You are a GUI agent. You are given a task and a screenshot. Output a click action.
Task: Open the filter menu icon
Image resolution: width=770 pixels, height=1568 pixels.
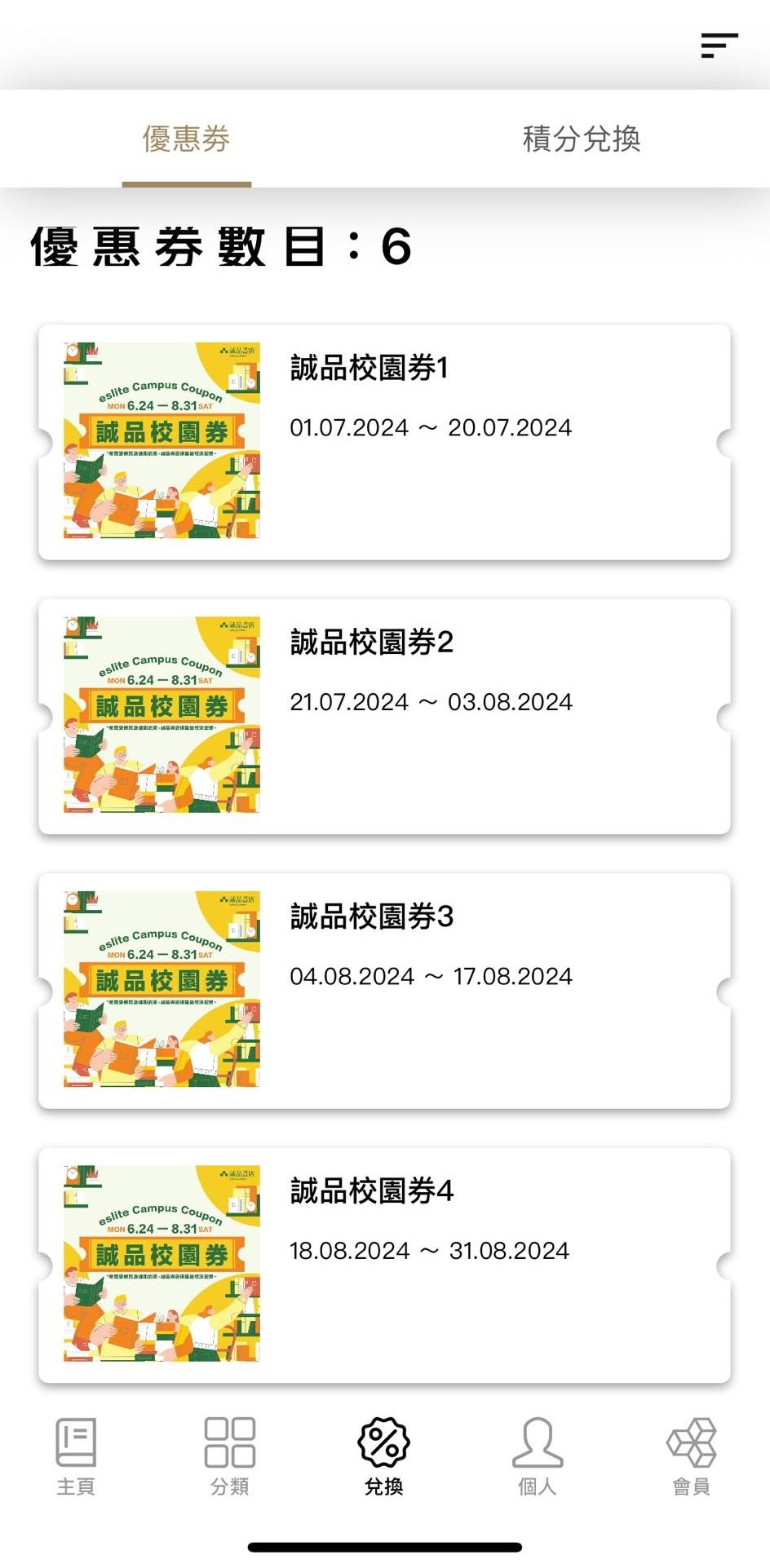click(x=719, y=46)
